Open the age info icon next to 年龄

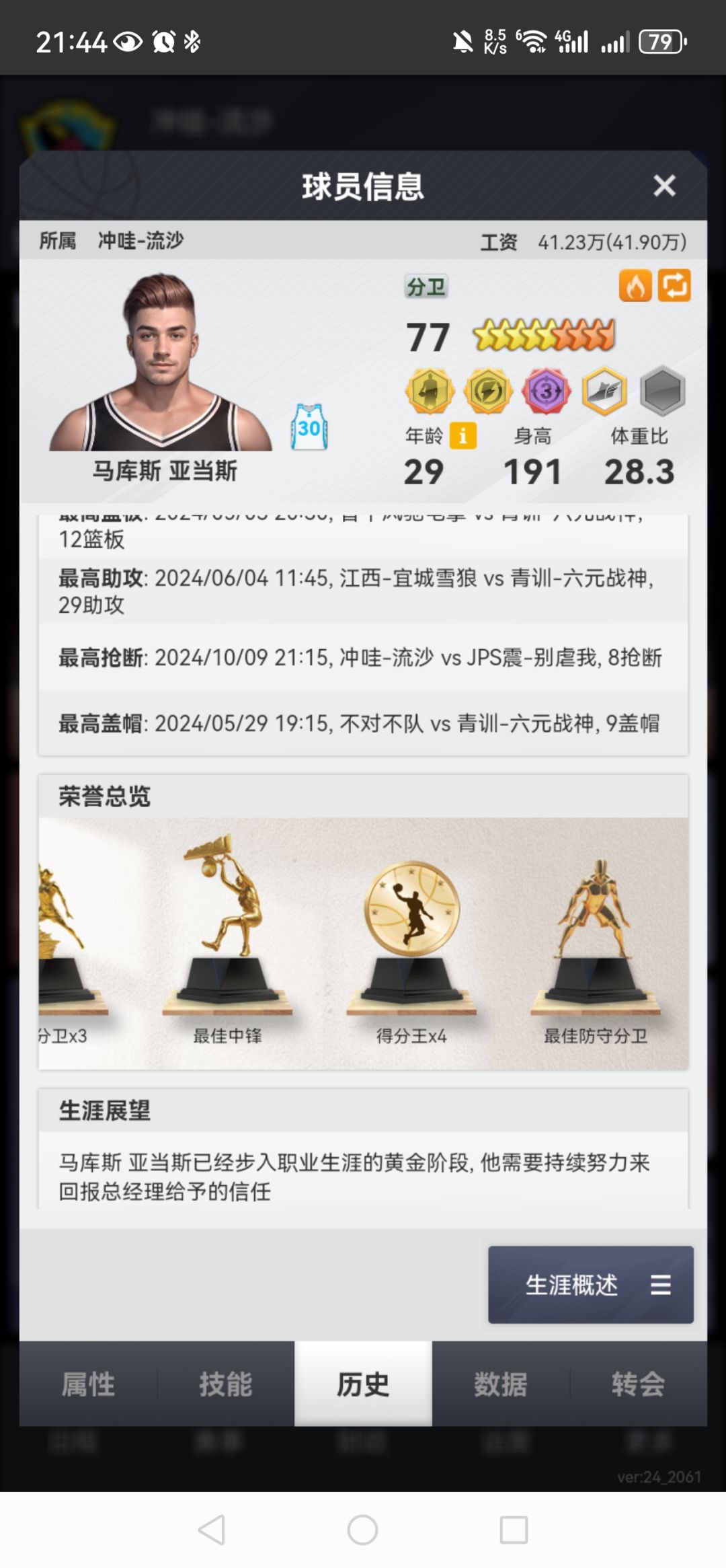click(x=463, y=435)
